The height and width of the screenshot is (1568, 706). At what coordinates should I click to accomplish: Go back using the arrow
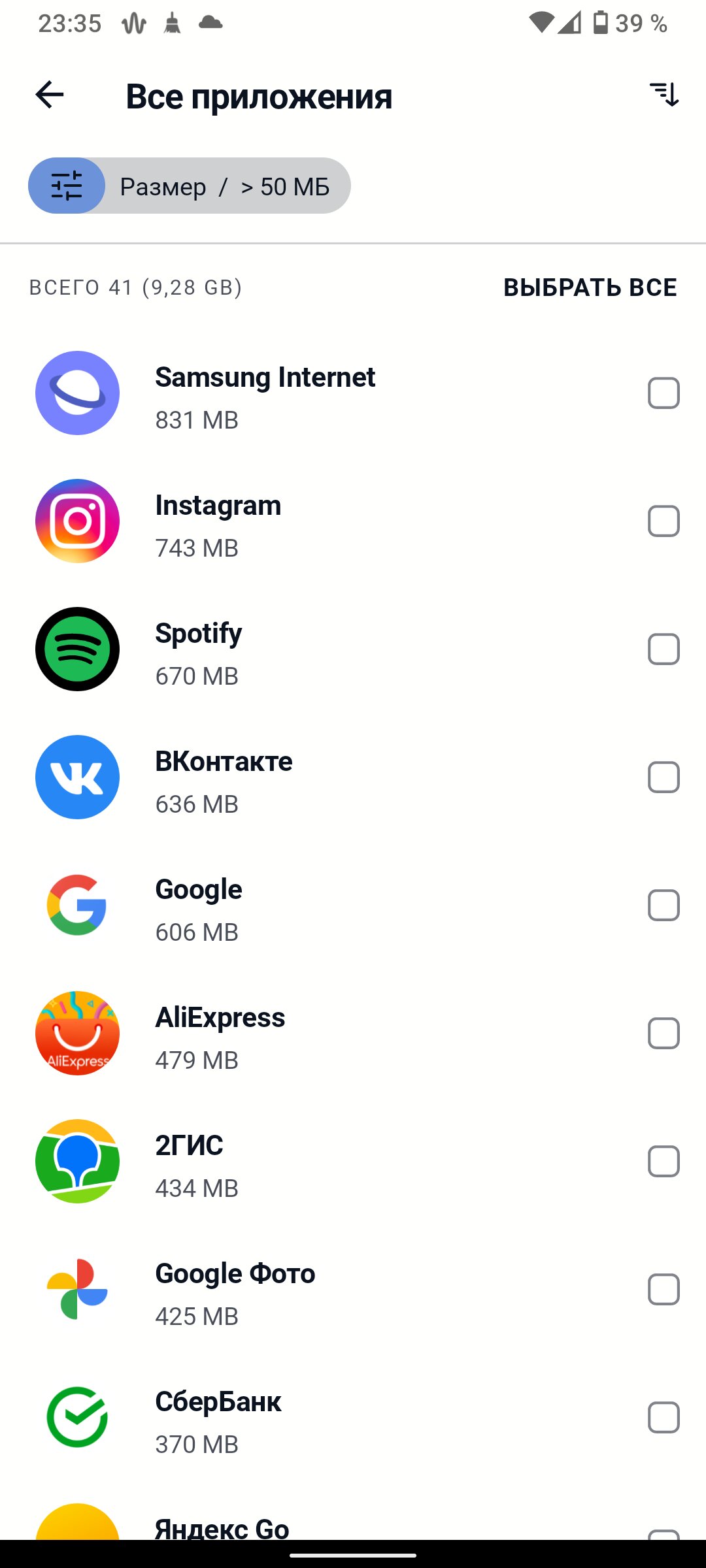pos(50,95)
